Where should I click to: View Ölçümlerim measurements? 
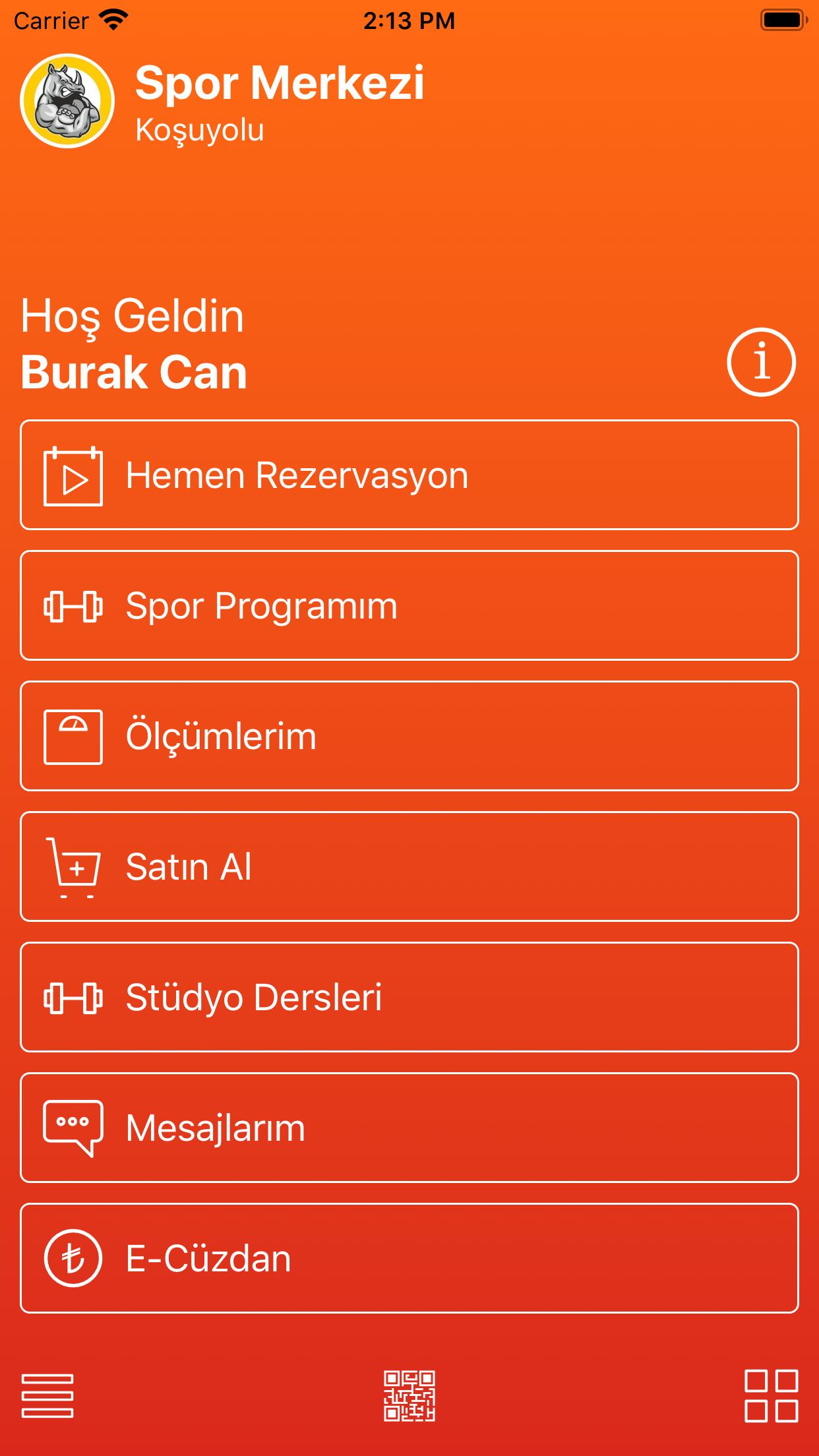409,736
